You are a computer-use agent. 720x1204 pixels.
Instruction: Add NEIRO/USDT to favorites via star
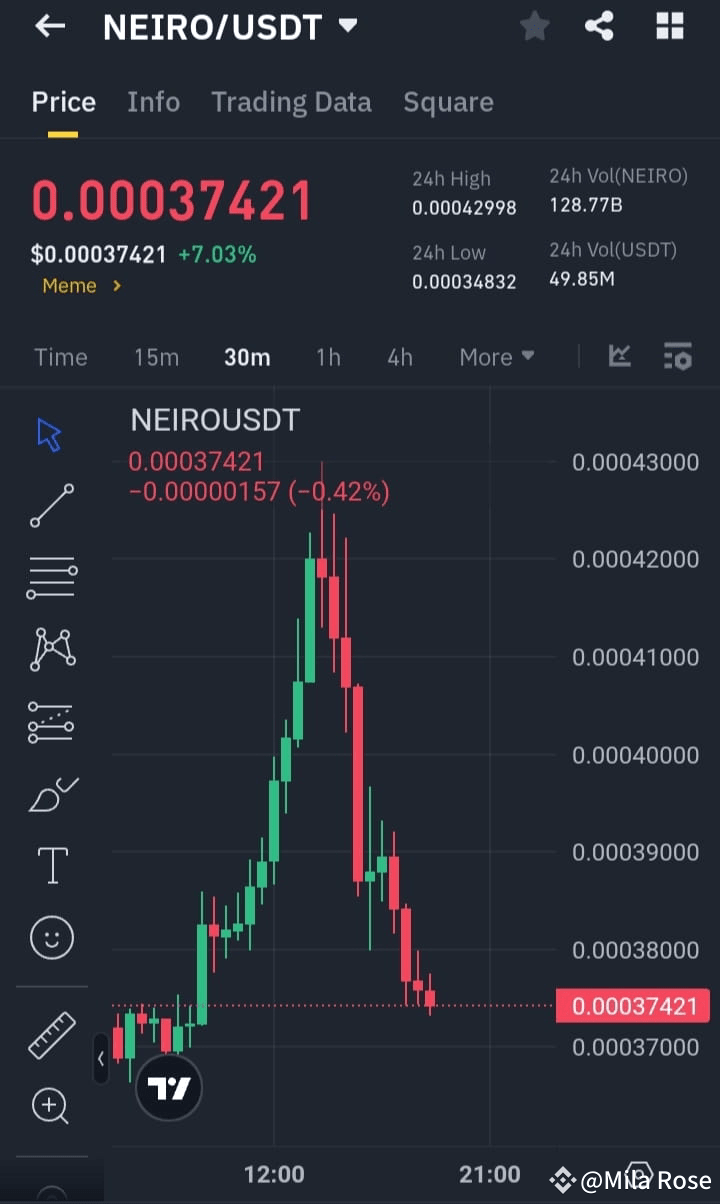(534, 26)
